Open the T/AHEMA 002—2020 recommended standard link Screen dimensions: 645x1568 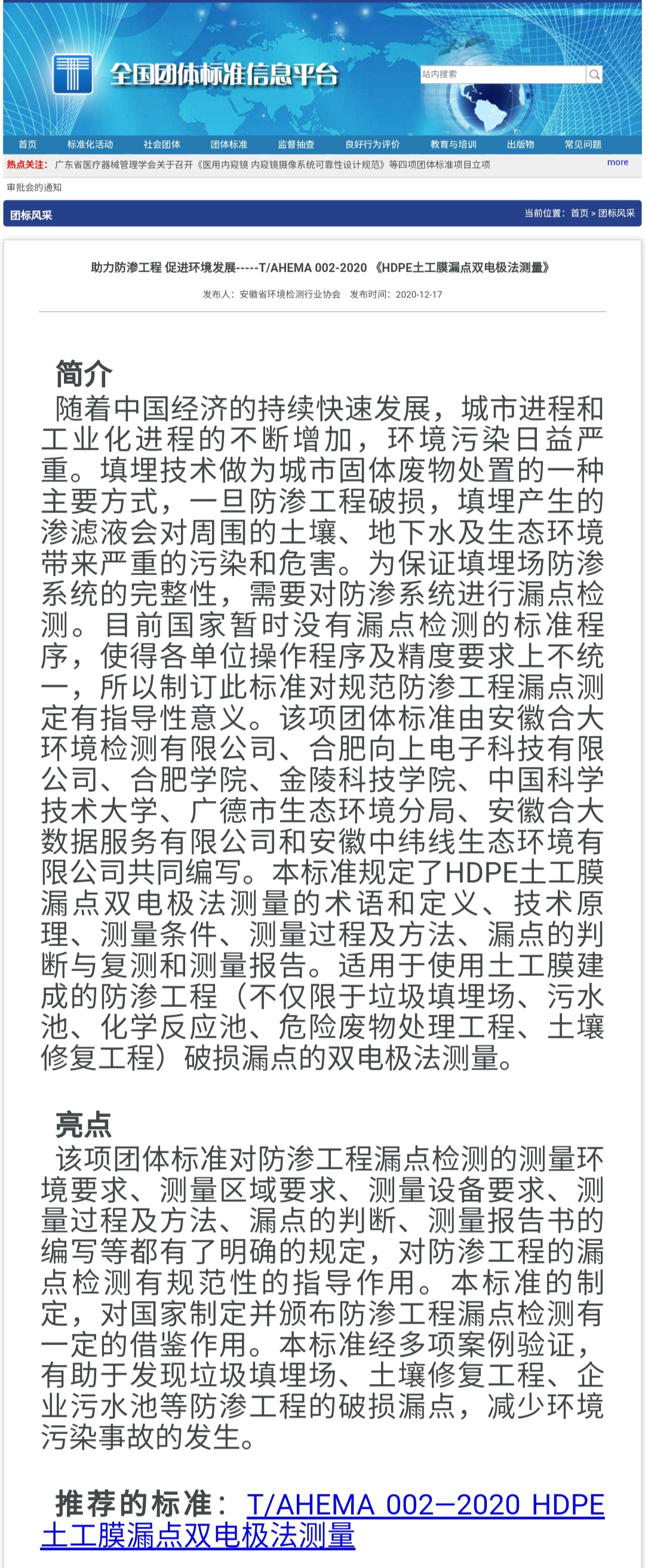(425, 1505)
